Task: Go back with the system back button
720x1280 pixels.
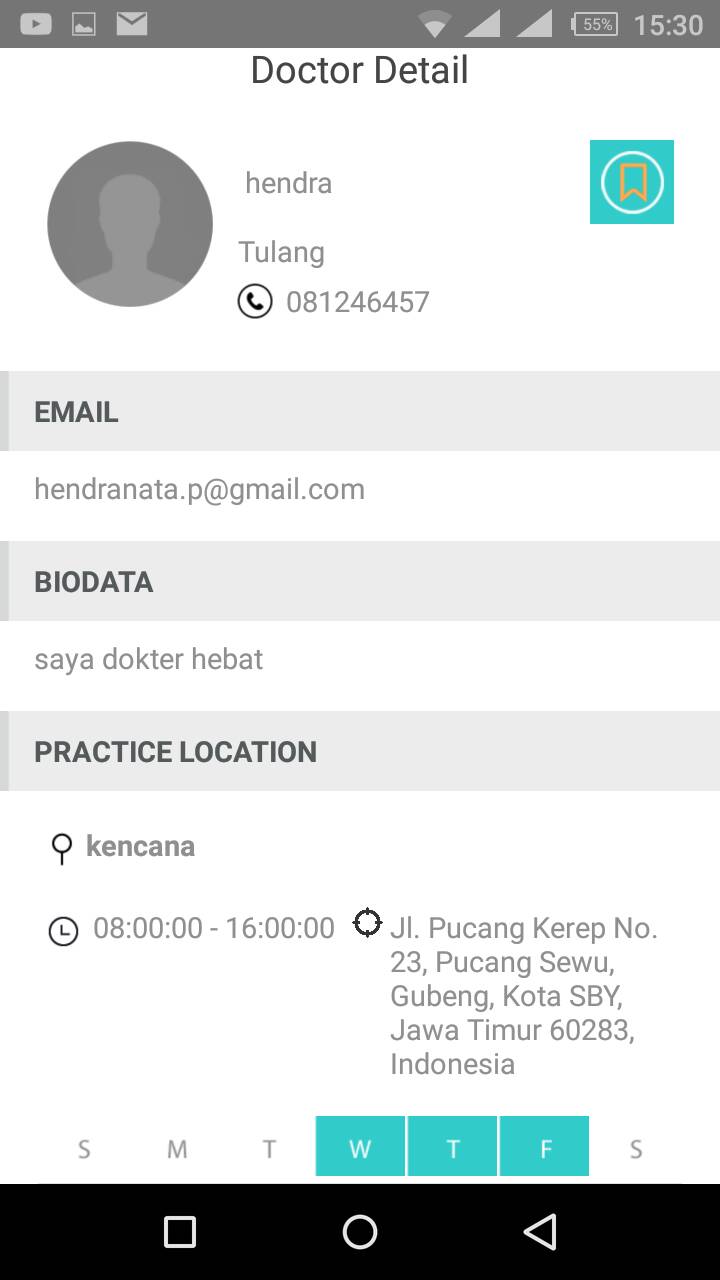Action: [x=540, y=1232]
